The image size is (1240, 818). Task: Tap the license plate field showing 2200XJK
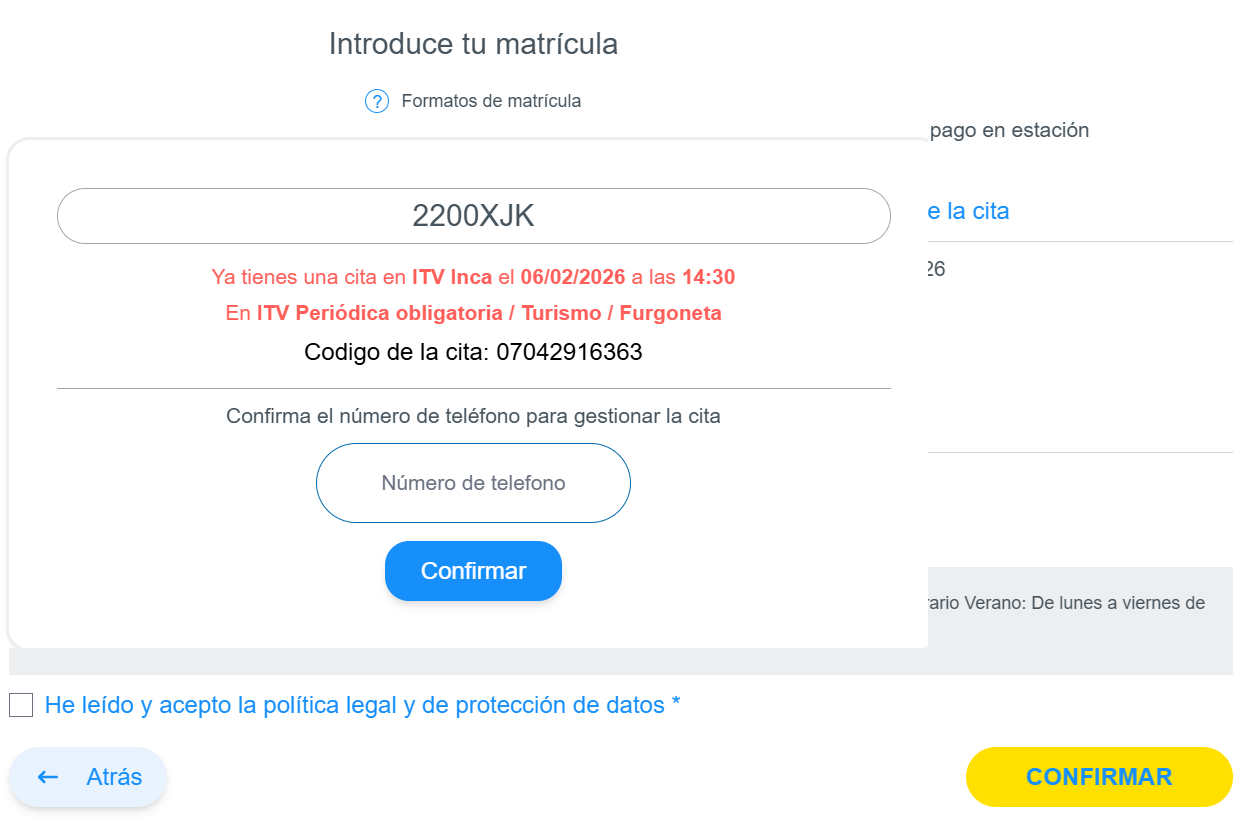click(x=473, y=216)
